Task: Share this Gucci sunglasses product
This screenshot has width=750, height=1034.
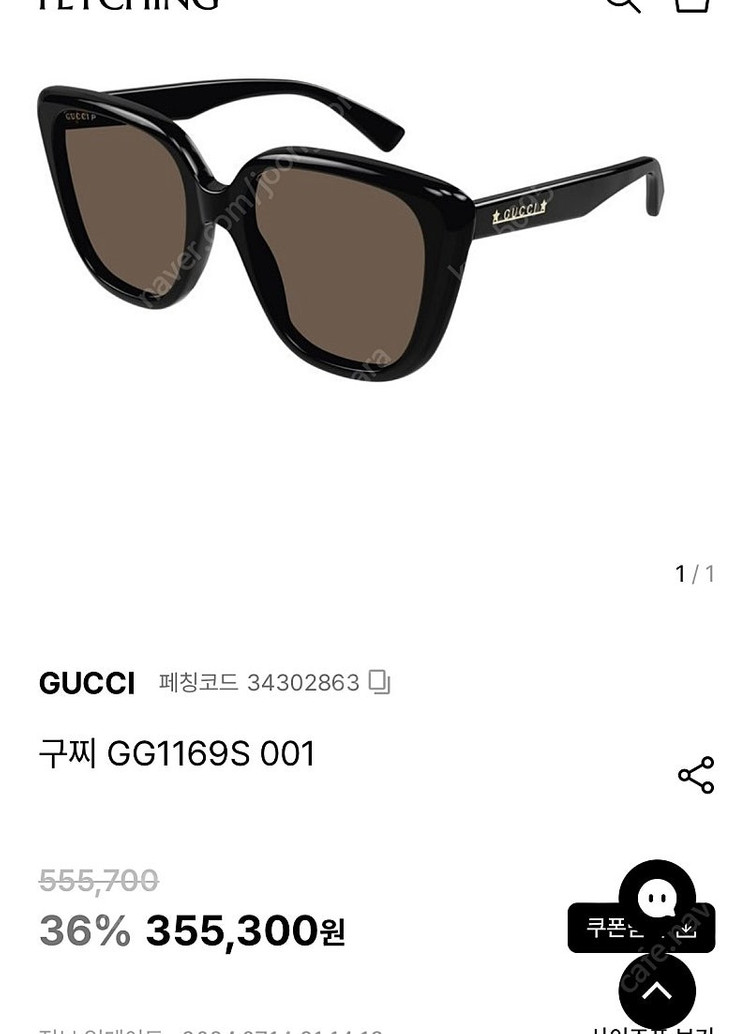Action: pos(696,775)
